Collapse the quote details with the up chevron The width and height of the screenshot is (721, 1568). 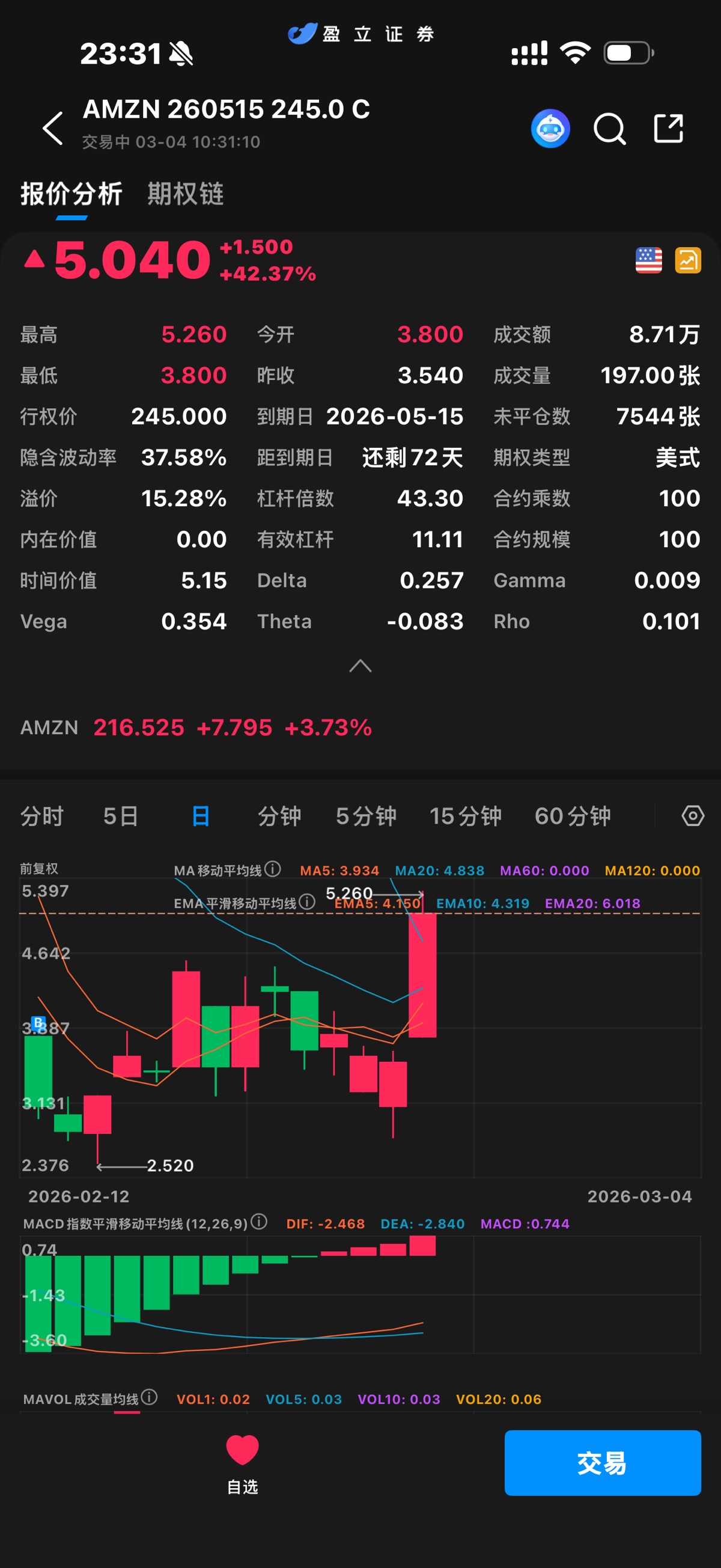(x=360, y=666)
